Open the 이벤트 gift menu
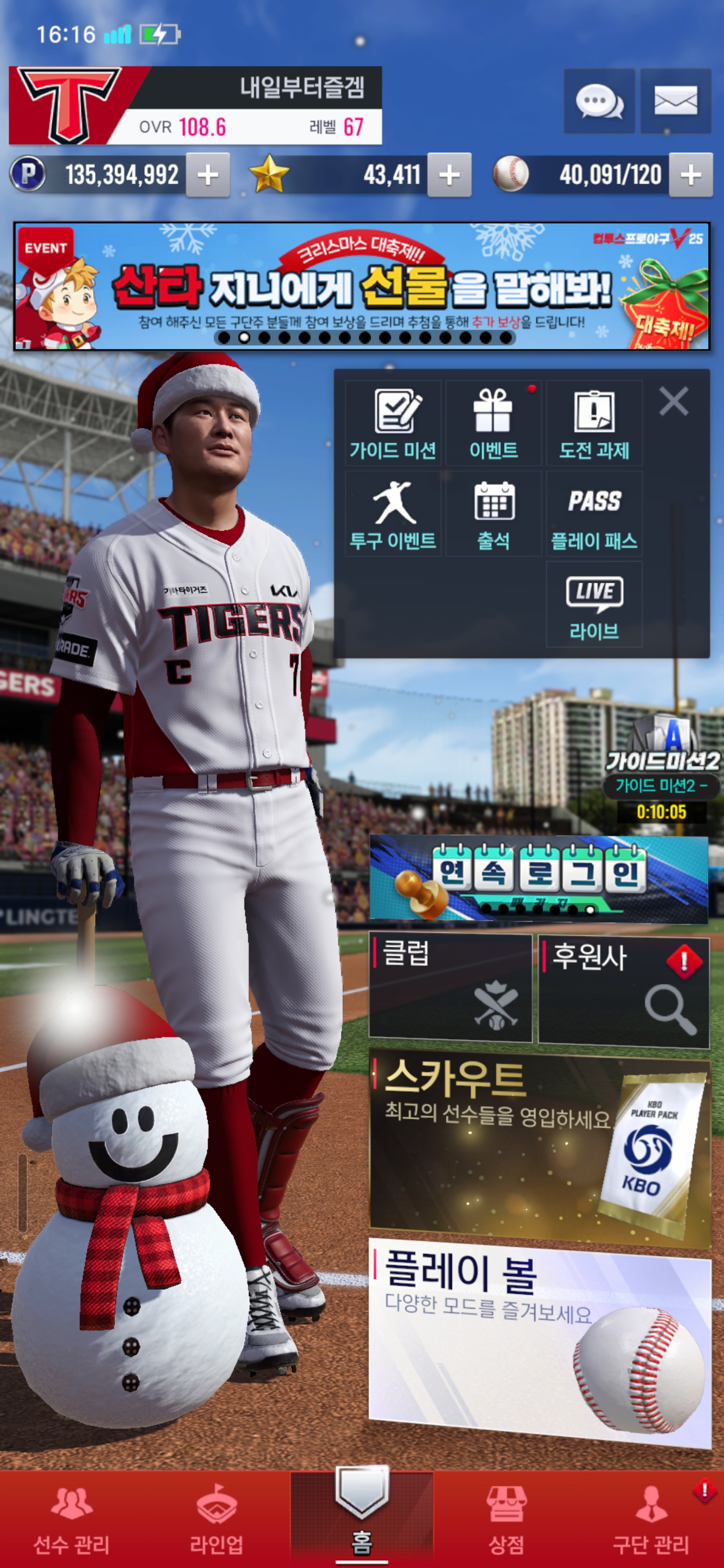Image resolution: width=724 pixels, height=1568 pixels. pos(493,424)
